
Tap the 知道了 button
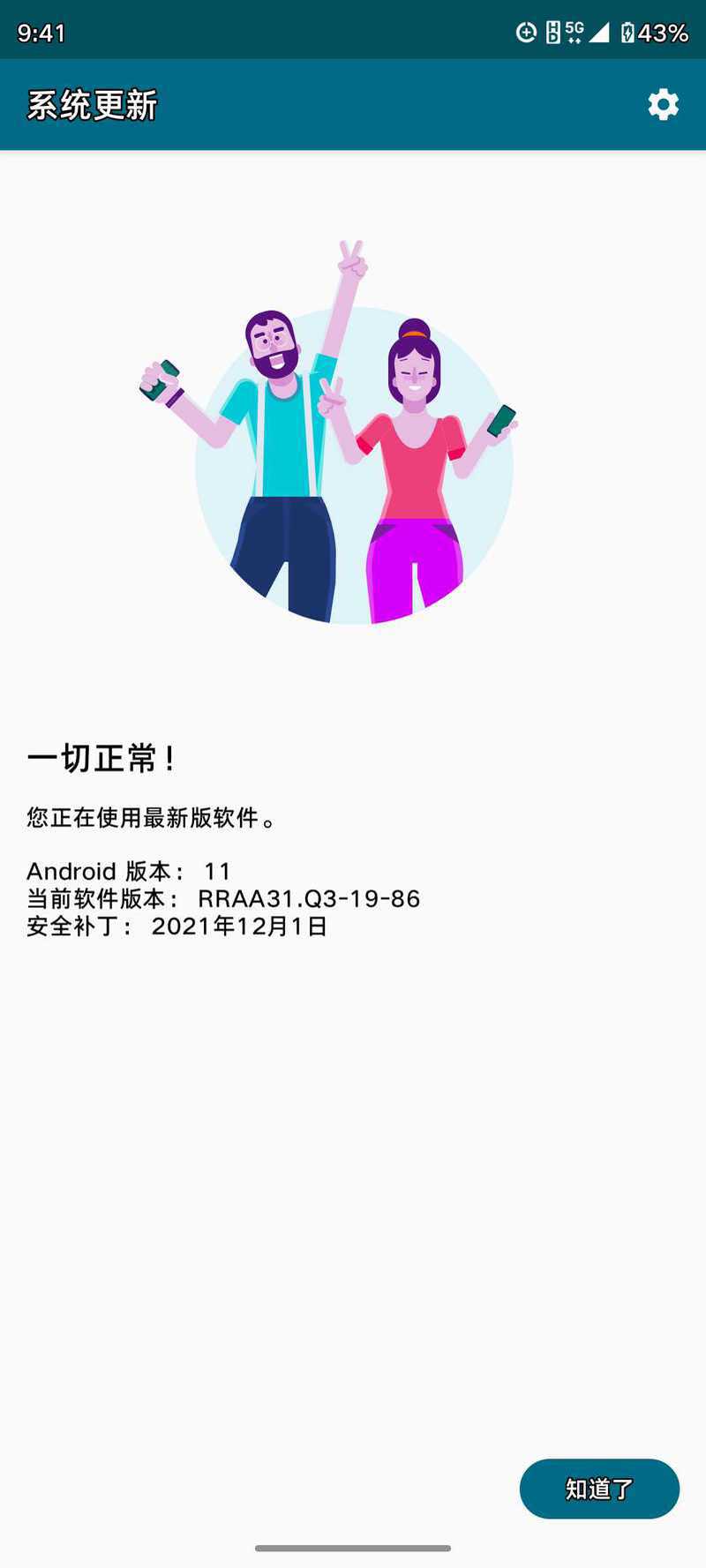coord(599,1489)
